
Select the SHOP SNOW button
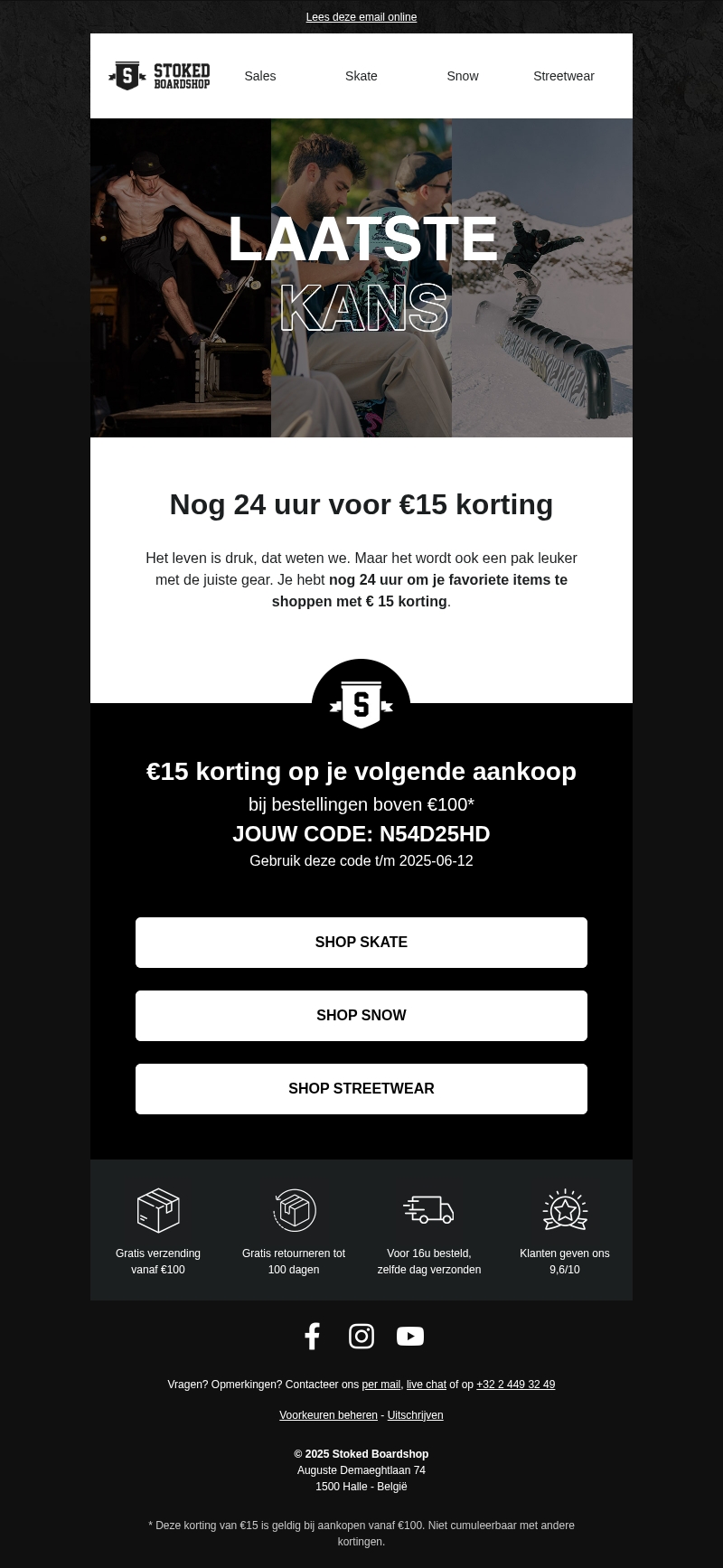(x=361, y=1016)
